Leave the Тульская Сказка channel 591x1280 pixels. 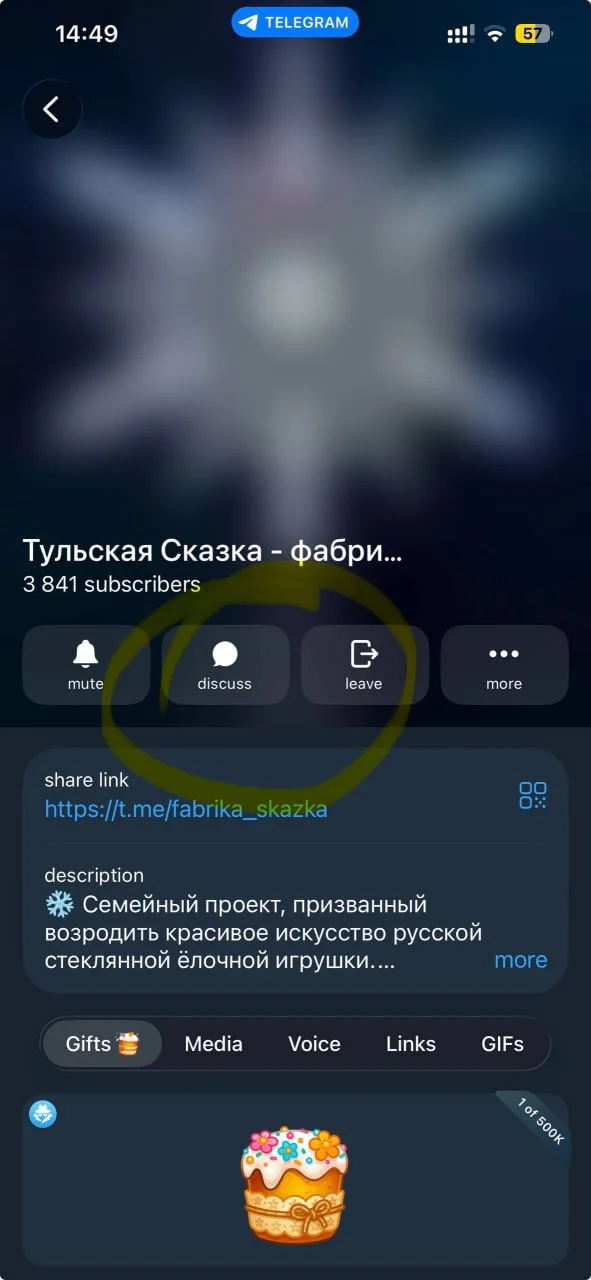click(x=364, y=665)
